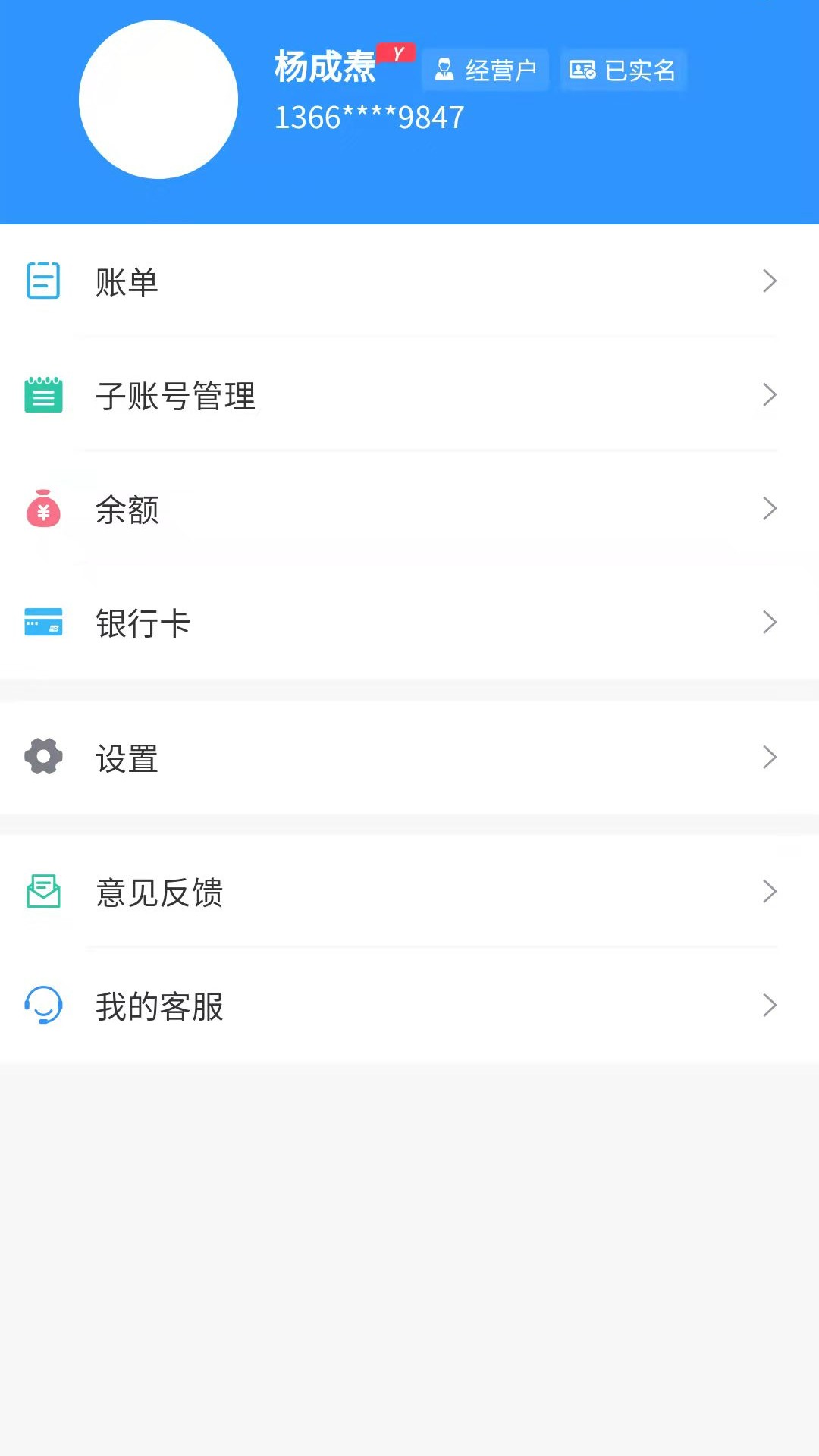Click the blue 银行卡 card icon
819x1456 pixels.
(43, 623)
